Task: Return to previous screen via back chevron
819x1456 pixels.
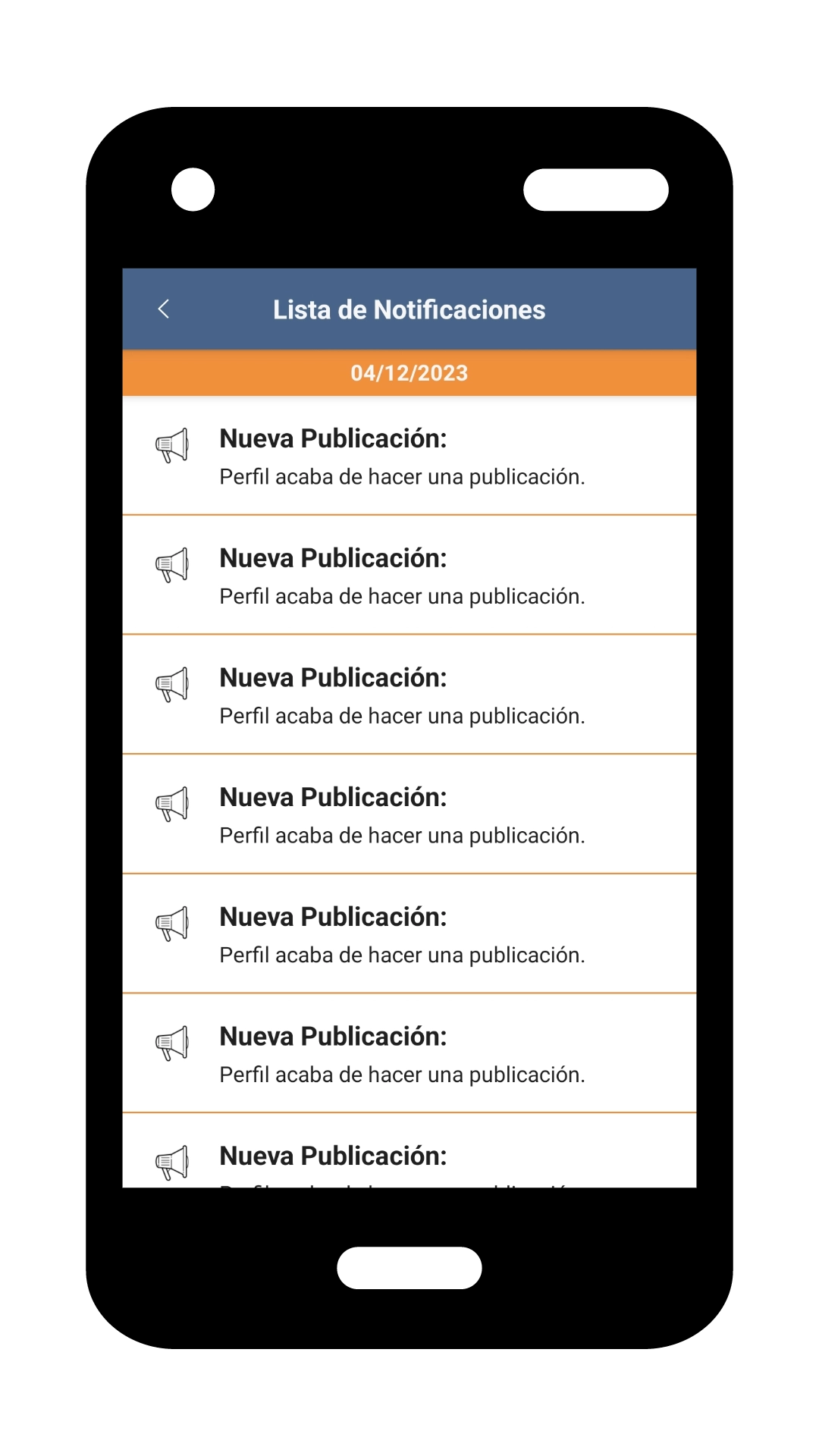Action: tap(163, 309)
